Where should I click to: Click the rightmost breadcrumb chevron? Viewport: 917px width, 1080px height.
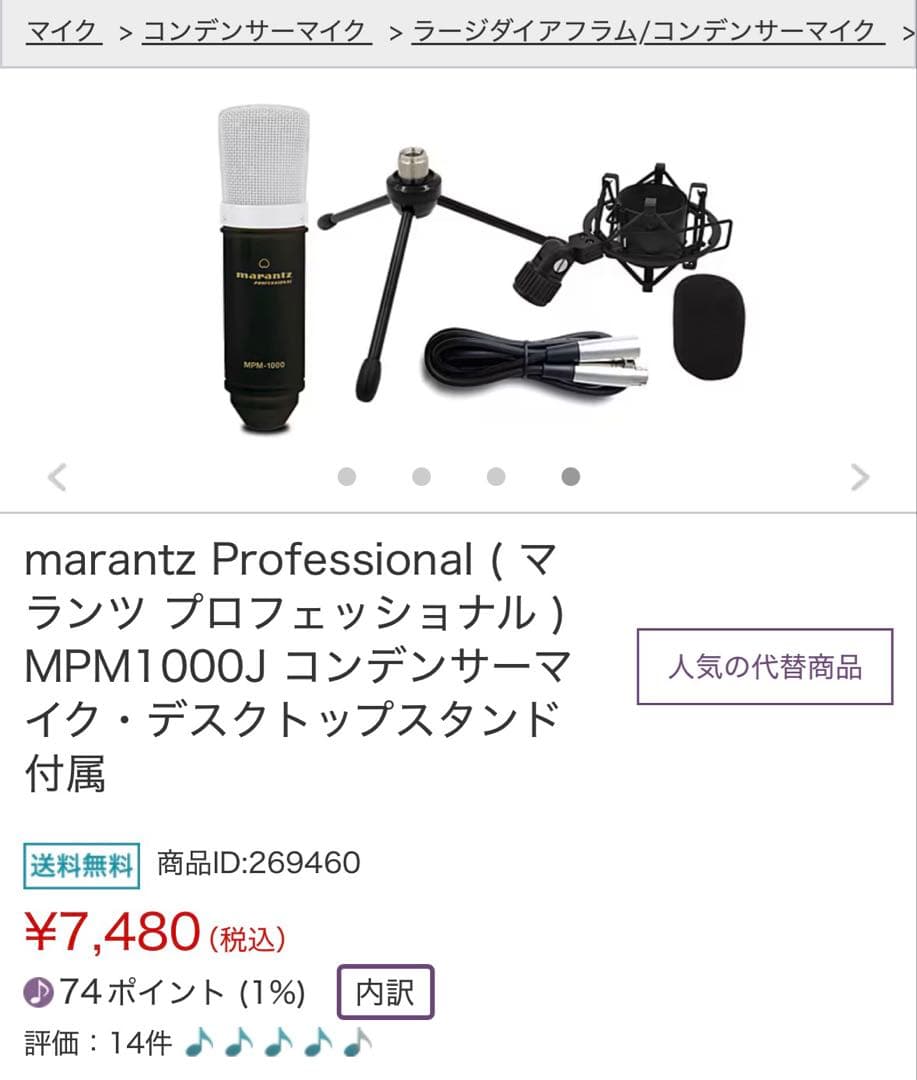[x=906, y=31]
